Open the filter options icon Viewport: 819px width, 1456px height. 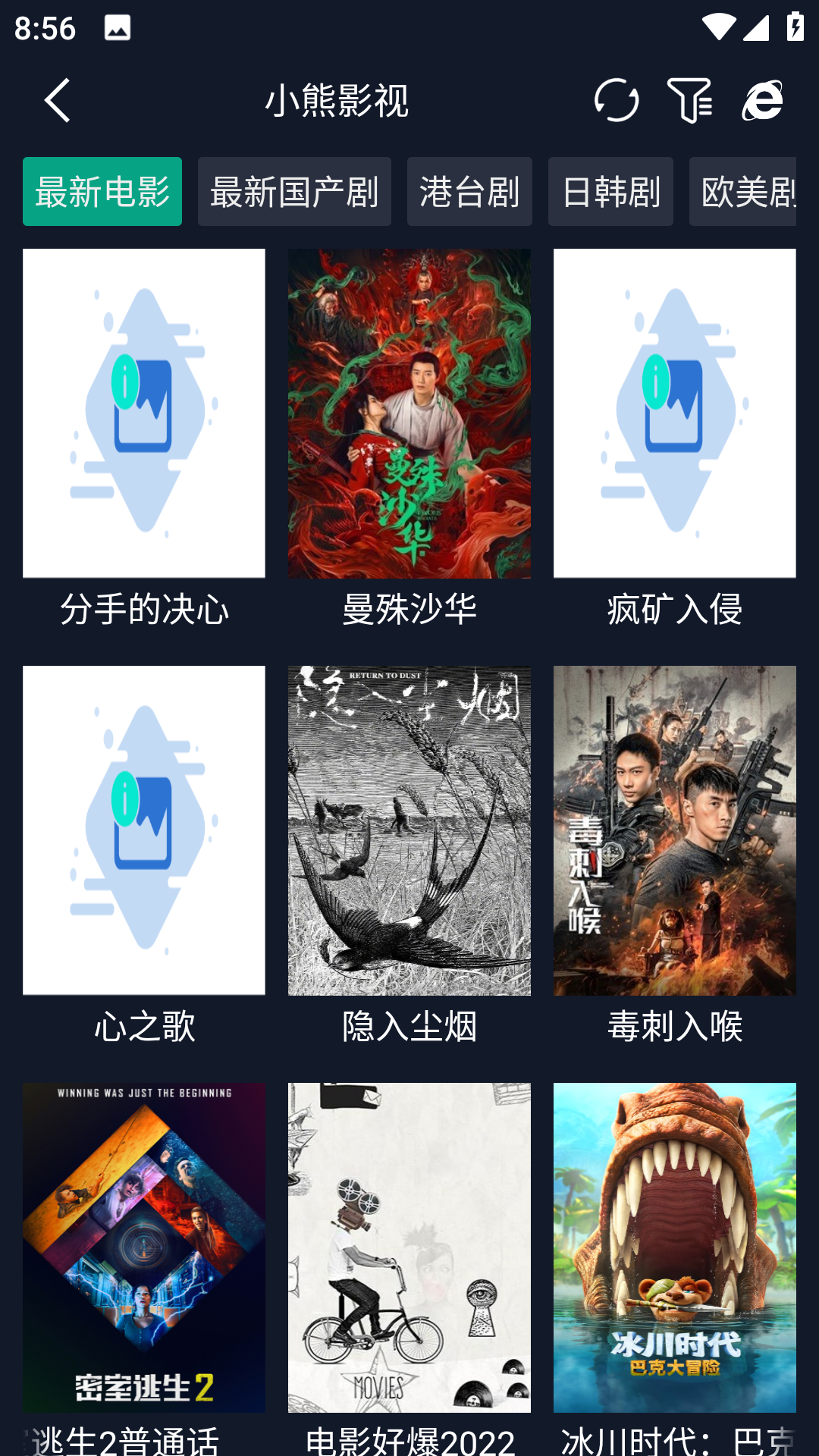click(689, 100)
